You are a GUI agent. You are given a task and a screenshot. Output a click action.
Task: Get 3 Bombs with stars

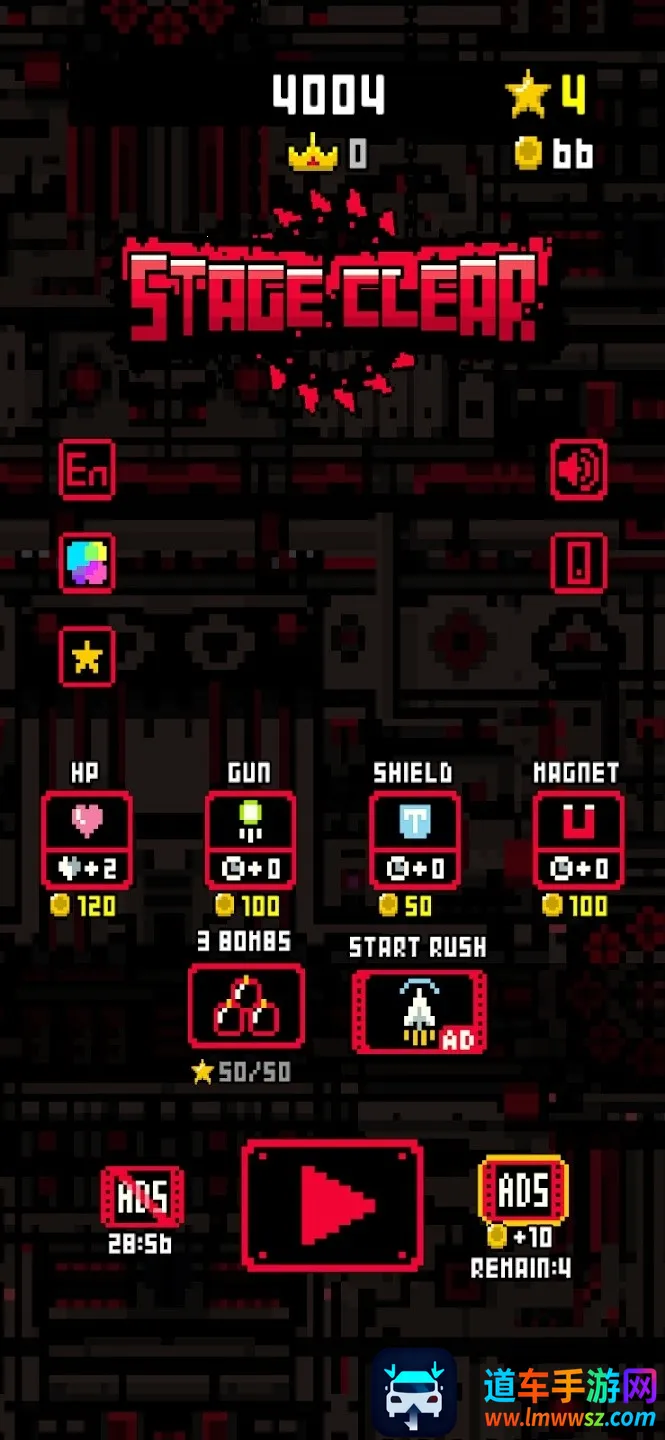246,1006
